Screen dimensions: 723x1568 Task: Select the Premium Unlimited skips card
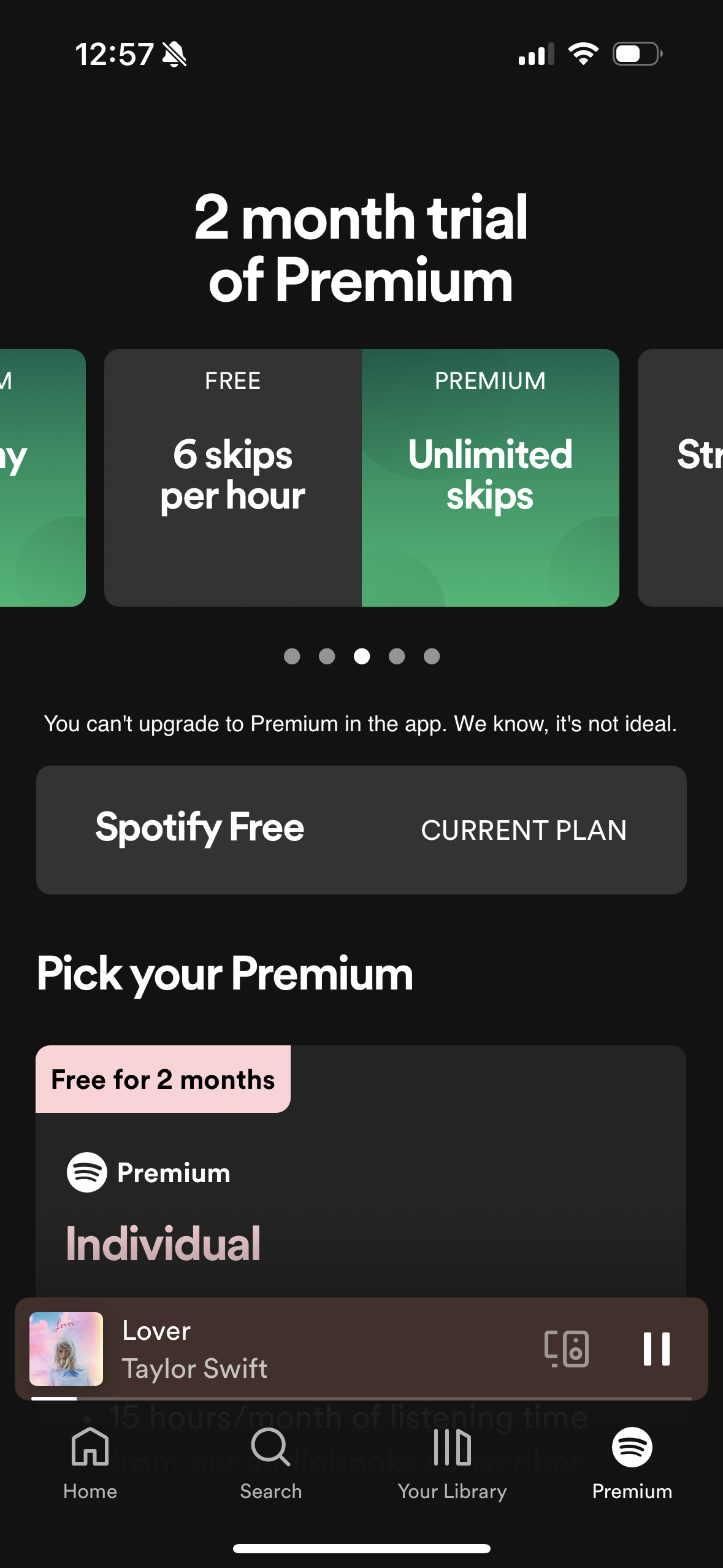[490, 477]
